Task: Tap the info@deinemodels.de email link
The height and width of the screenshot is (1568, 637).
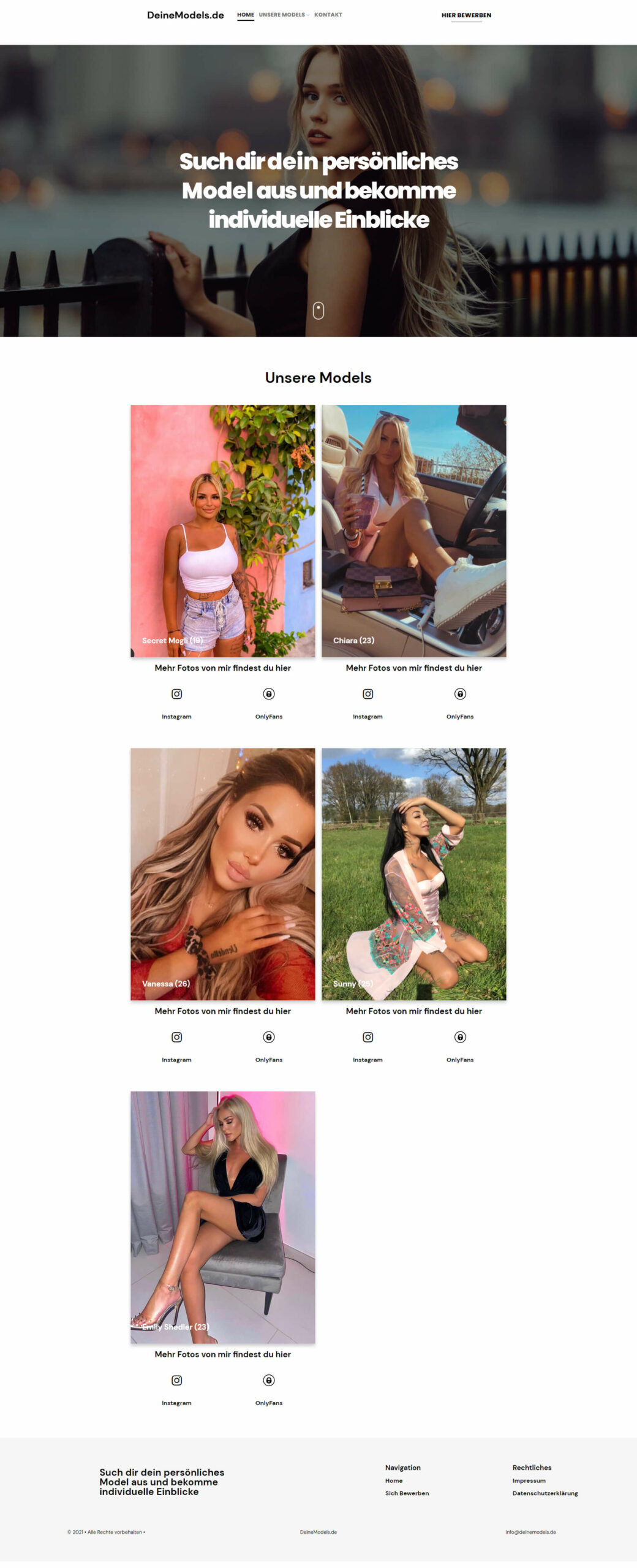Action: 530,1532
